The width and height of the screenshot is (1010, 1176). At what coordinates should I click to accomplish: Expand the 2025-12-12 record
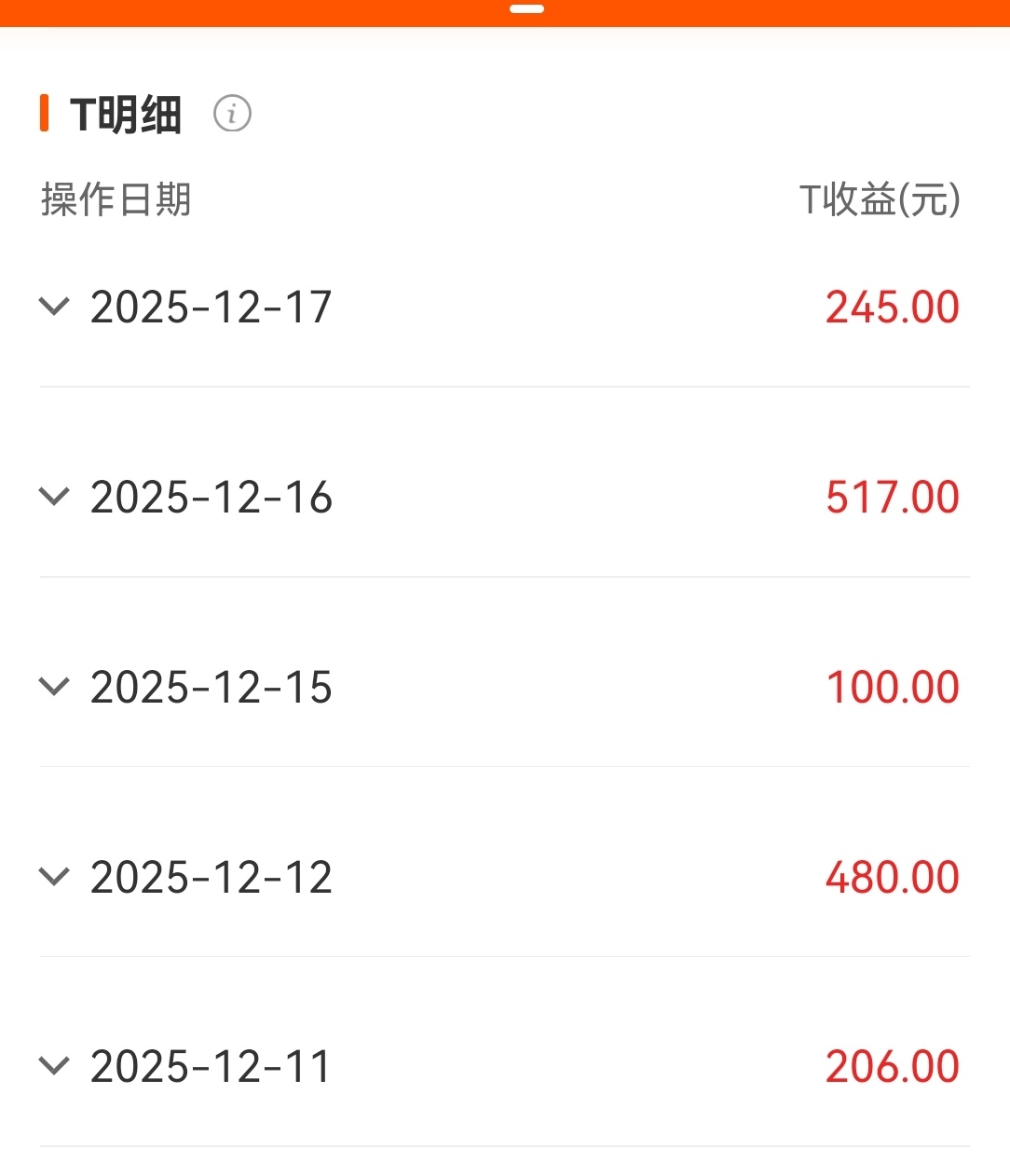55,877
